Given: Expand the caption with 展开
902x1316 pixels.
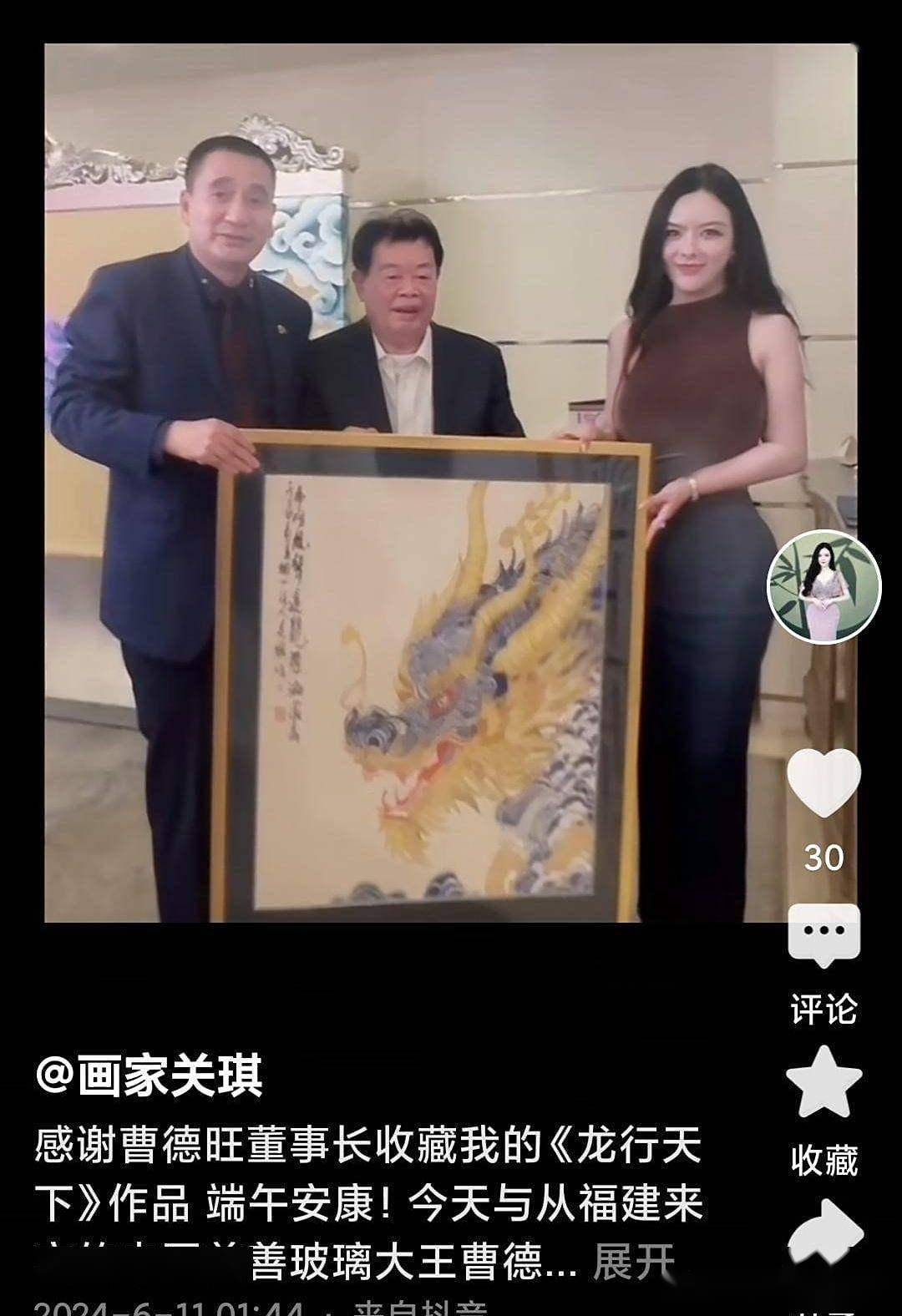Looking at the screenshot, I should [633, 1263].
